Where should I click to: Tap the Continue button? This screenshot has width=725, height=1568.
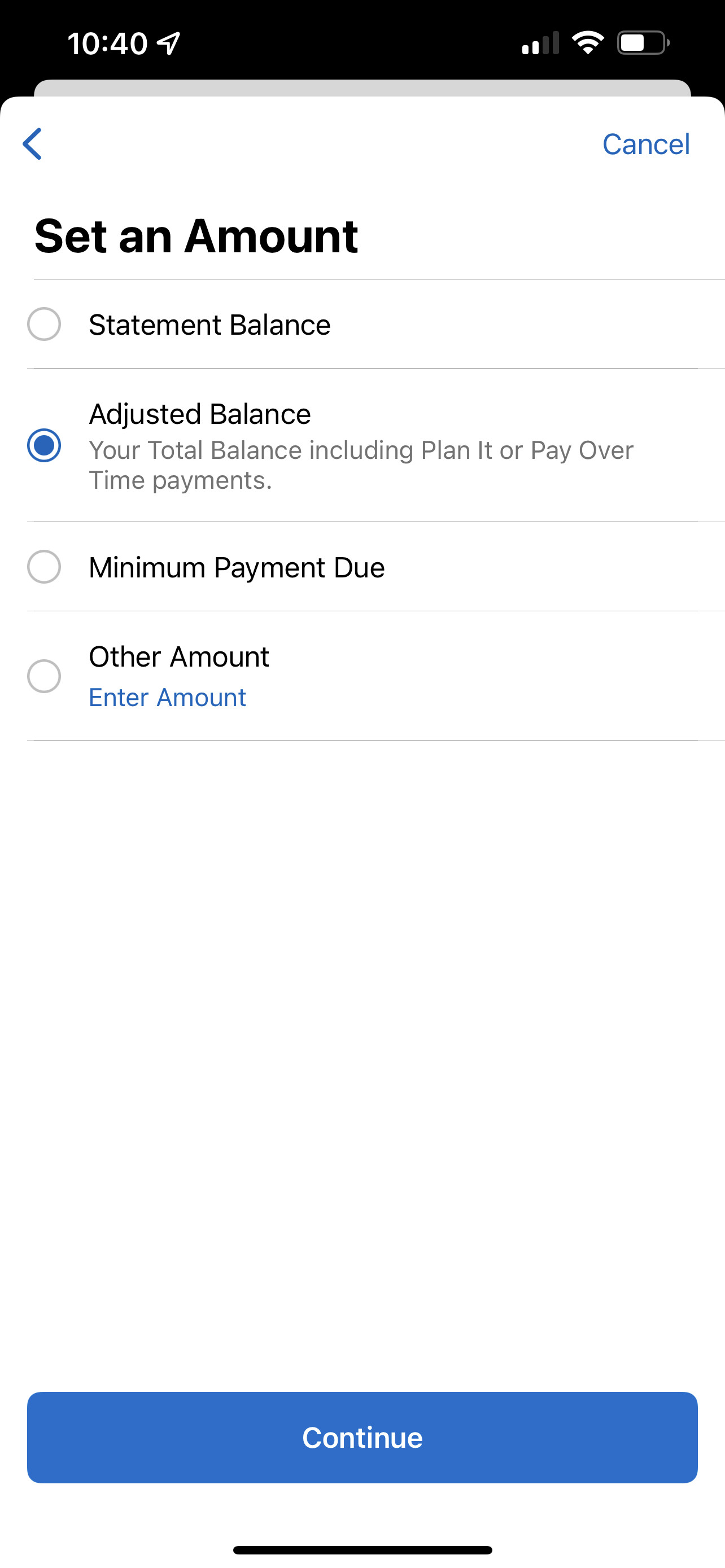point(362,1437)
